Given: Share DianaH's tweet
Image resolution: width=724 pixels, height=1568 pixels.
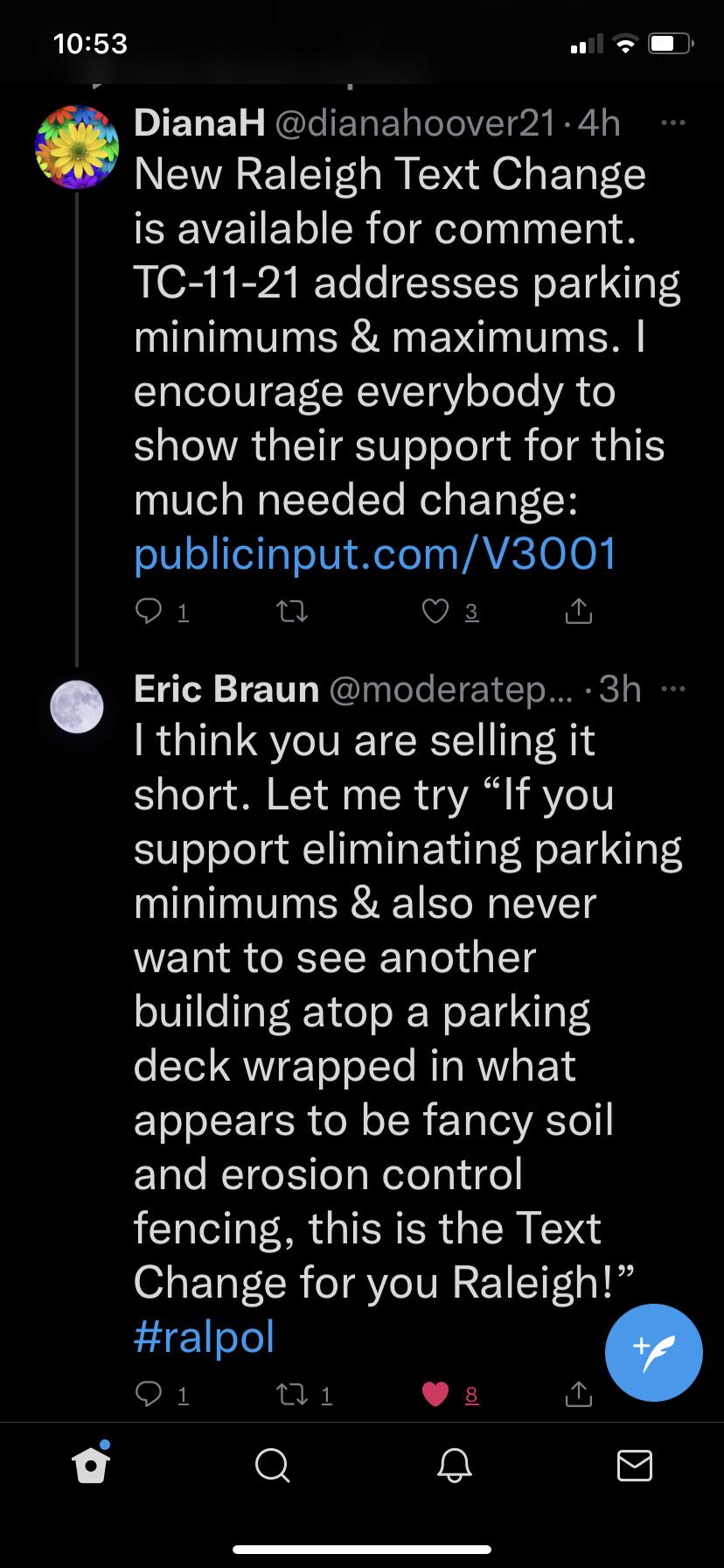Looking at the screenshot, I should [578, 612].
